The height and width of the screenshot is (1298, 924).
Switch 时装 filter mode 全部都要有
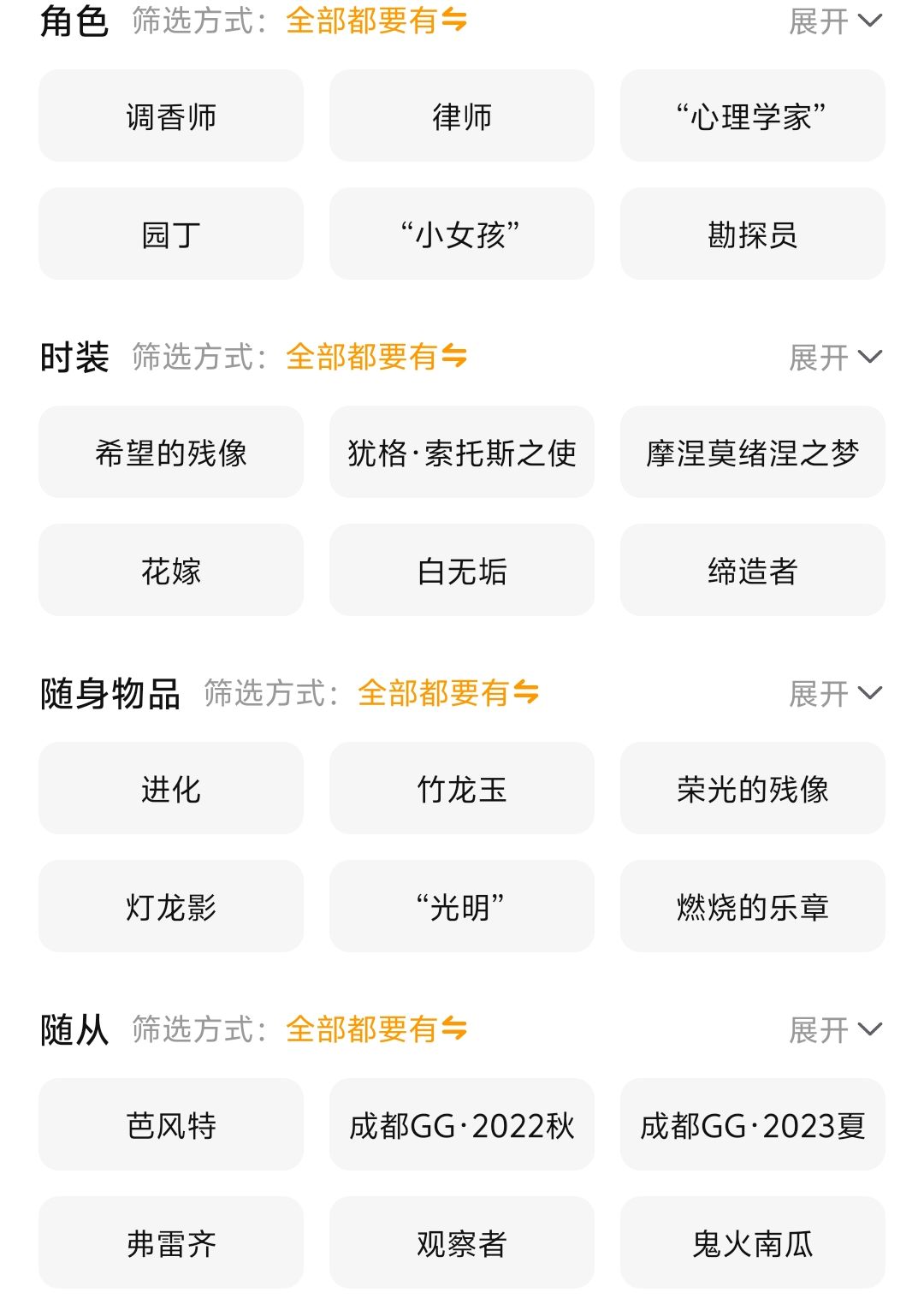(x=376, y=358)
